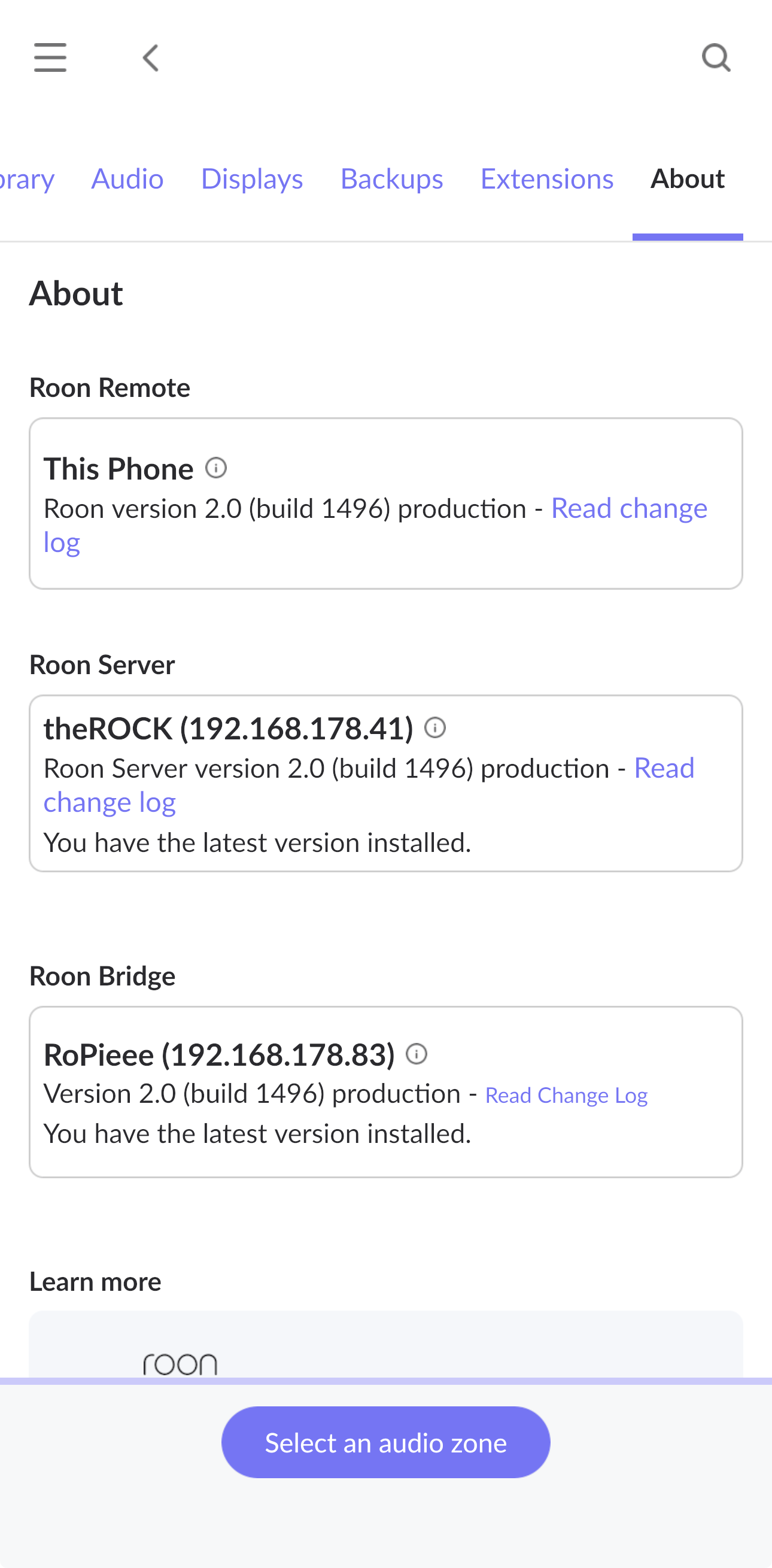The image size is (772, 1568).
Task: Open the search
Action: click(716, 57)
